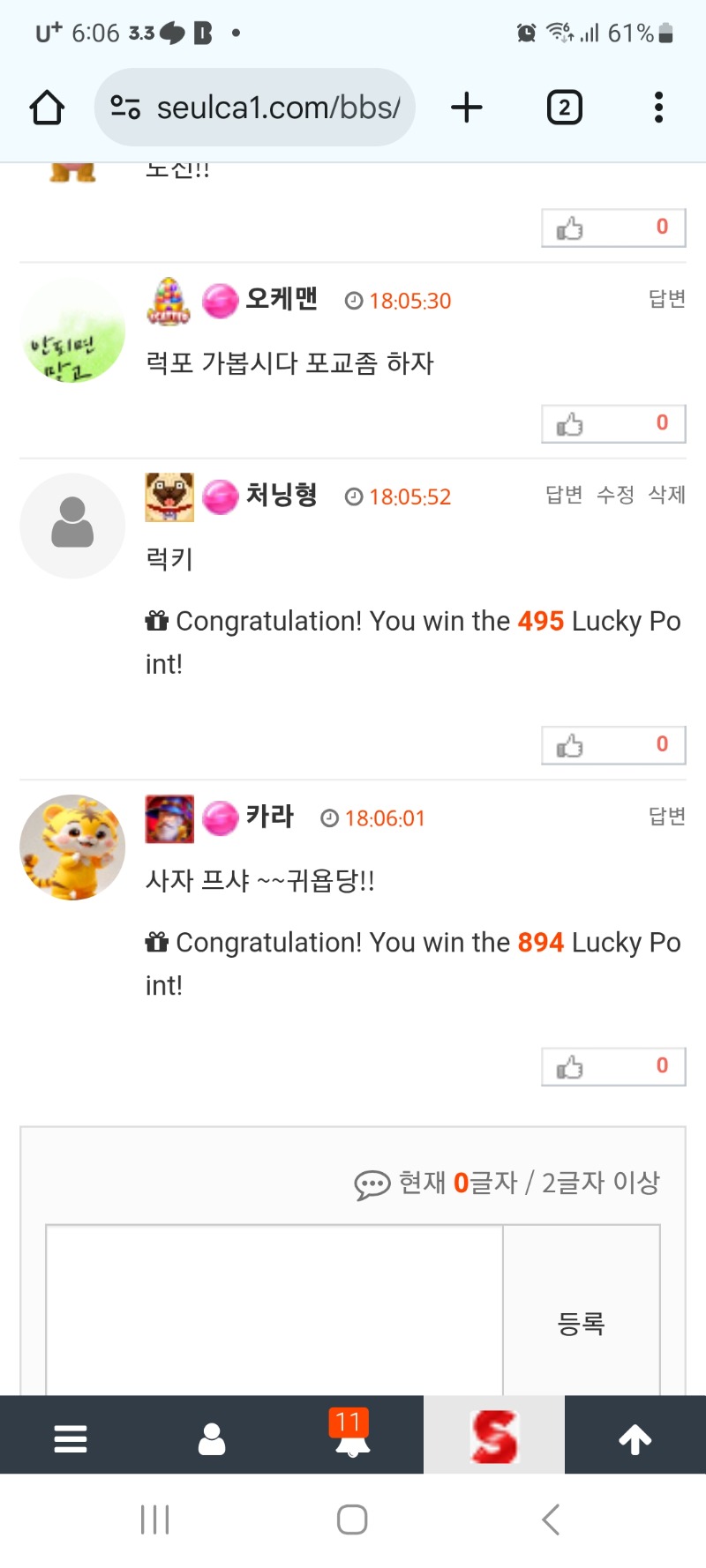Reply to 처닝형's comment via 답변
The image size is (706, 1568).
click(564, 495)
